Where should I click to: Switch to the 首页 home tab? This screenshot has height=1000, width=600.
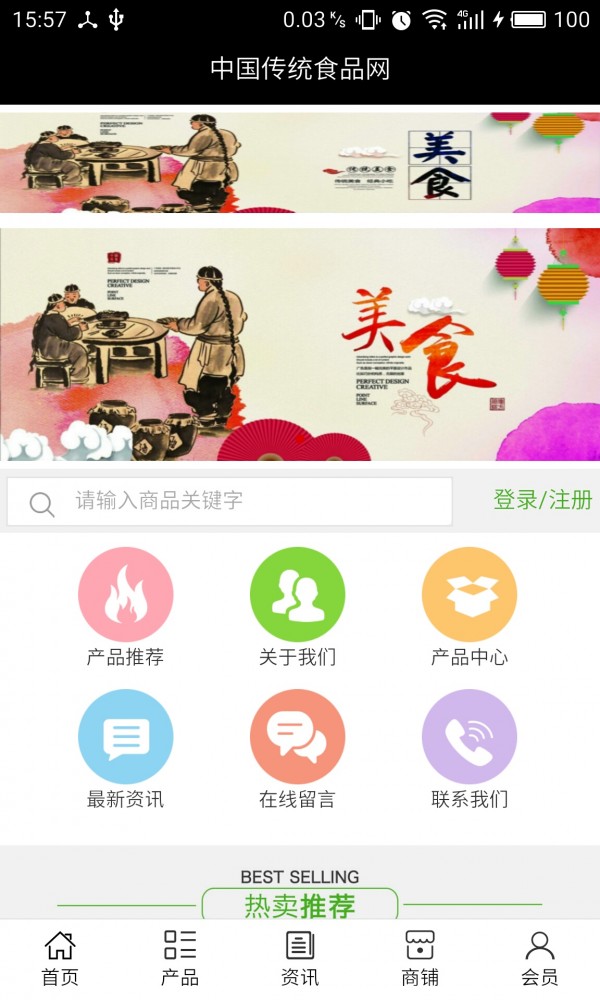[60, 958]
